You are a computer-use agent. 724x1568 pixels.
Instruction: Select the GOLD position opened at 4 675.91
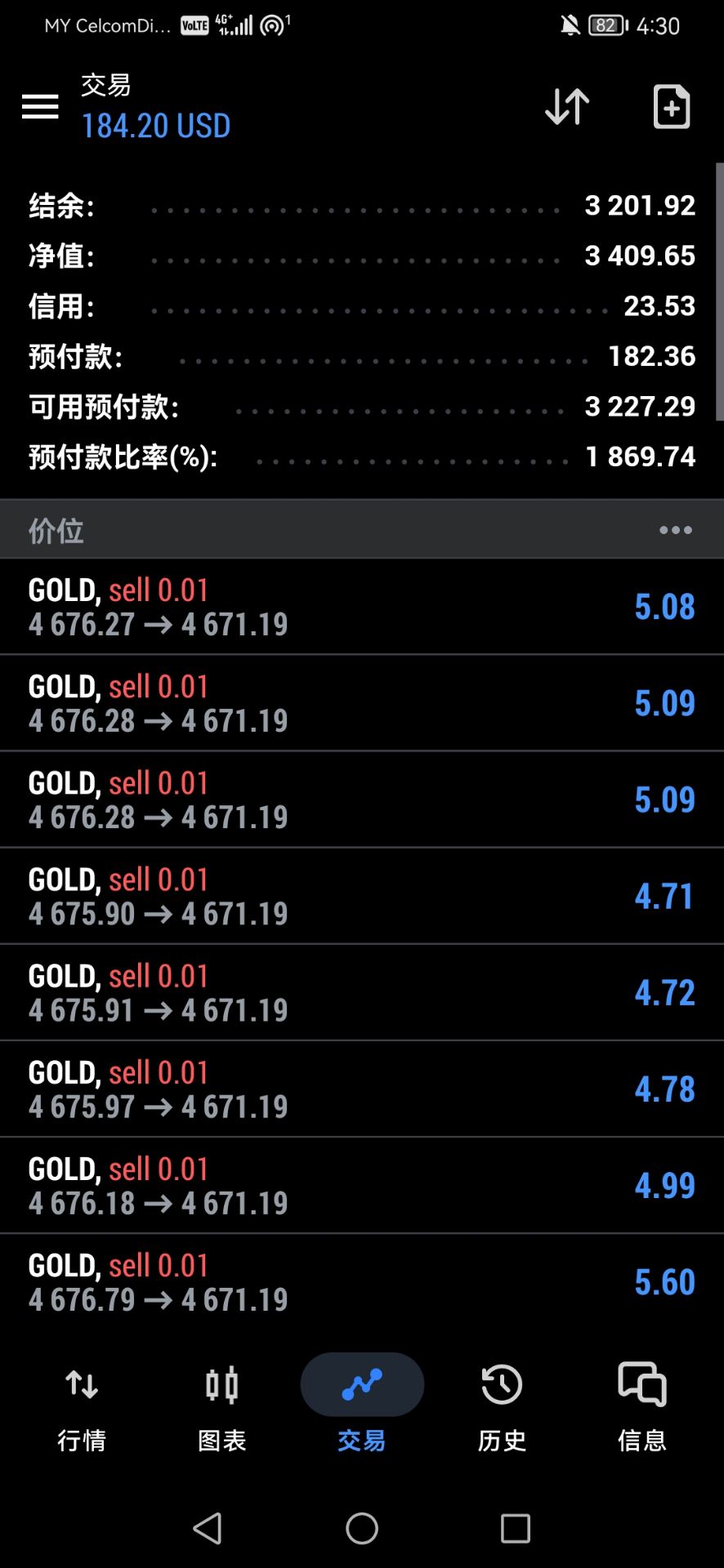click(x=362, y=992)
